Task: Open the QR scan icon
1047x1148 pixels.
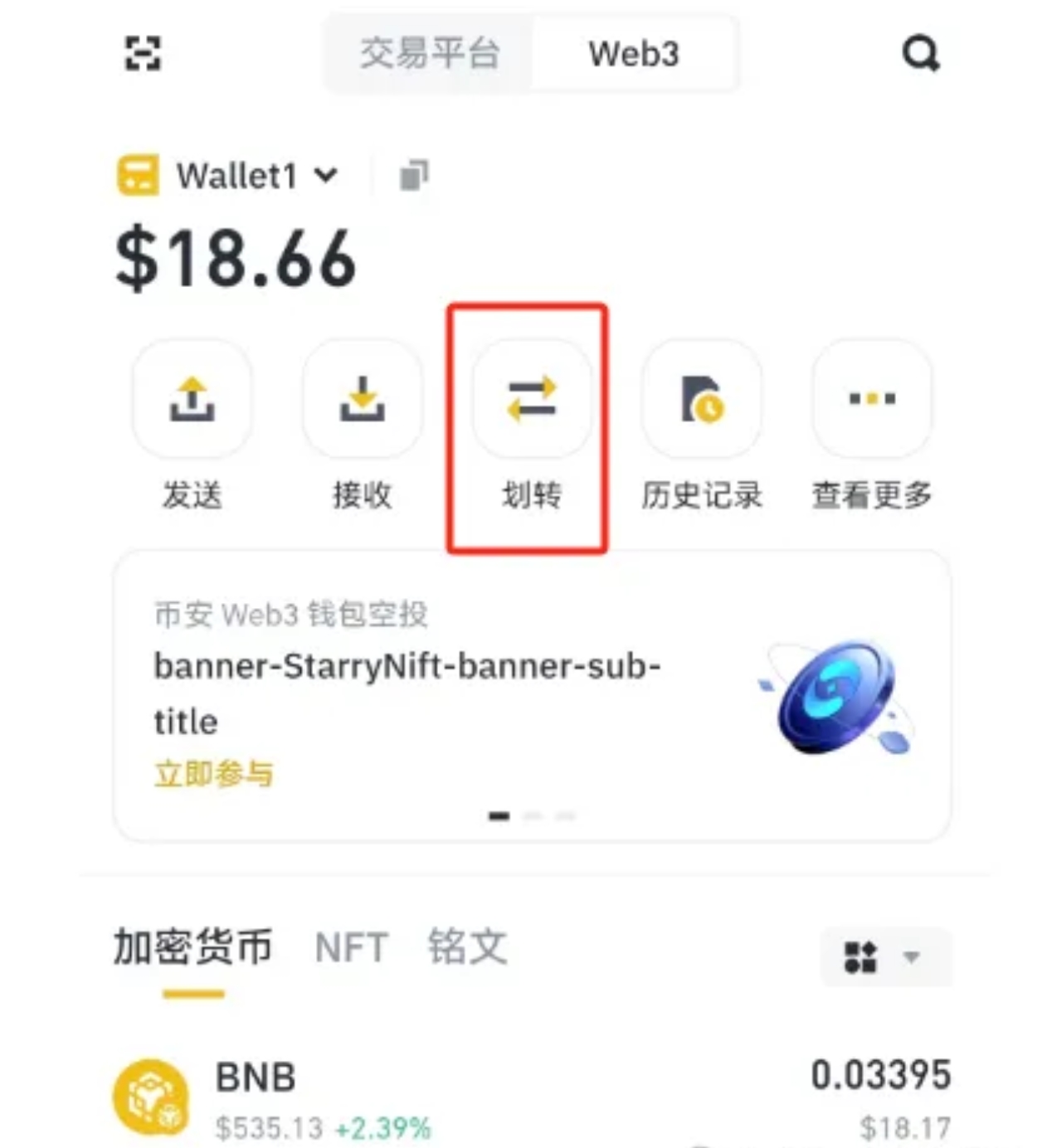Action: click(143, 54)
